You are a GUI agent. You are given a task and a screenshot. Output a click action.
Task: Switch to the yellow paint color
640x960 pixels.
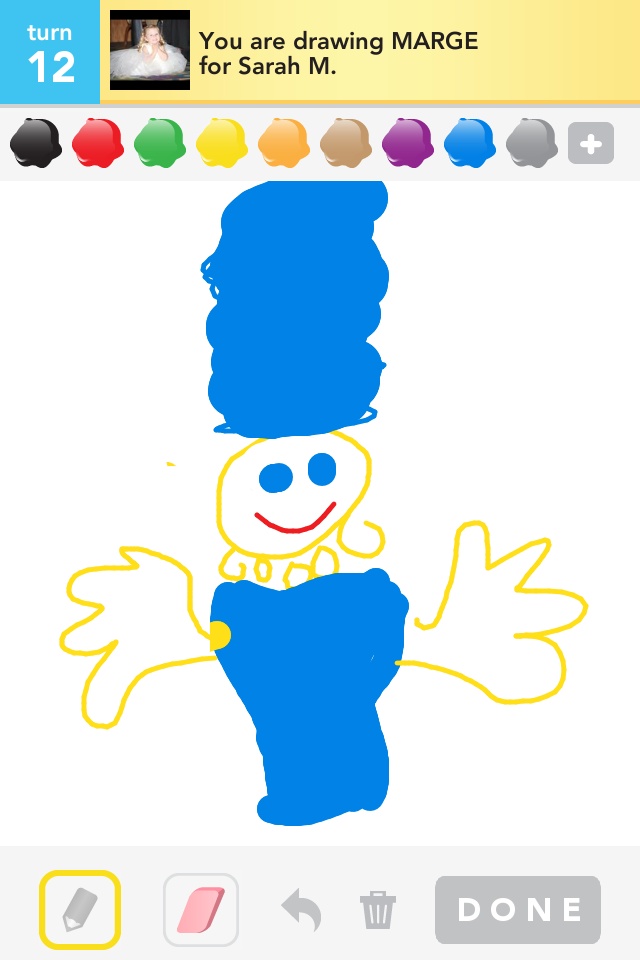tap(221, 143)
